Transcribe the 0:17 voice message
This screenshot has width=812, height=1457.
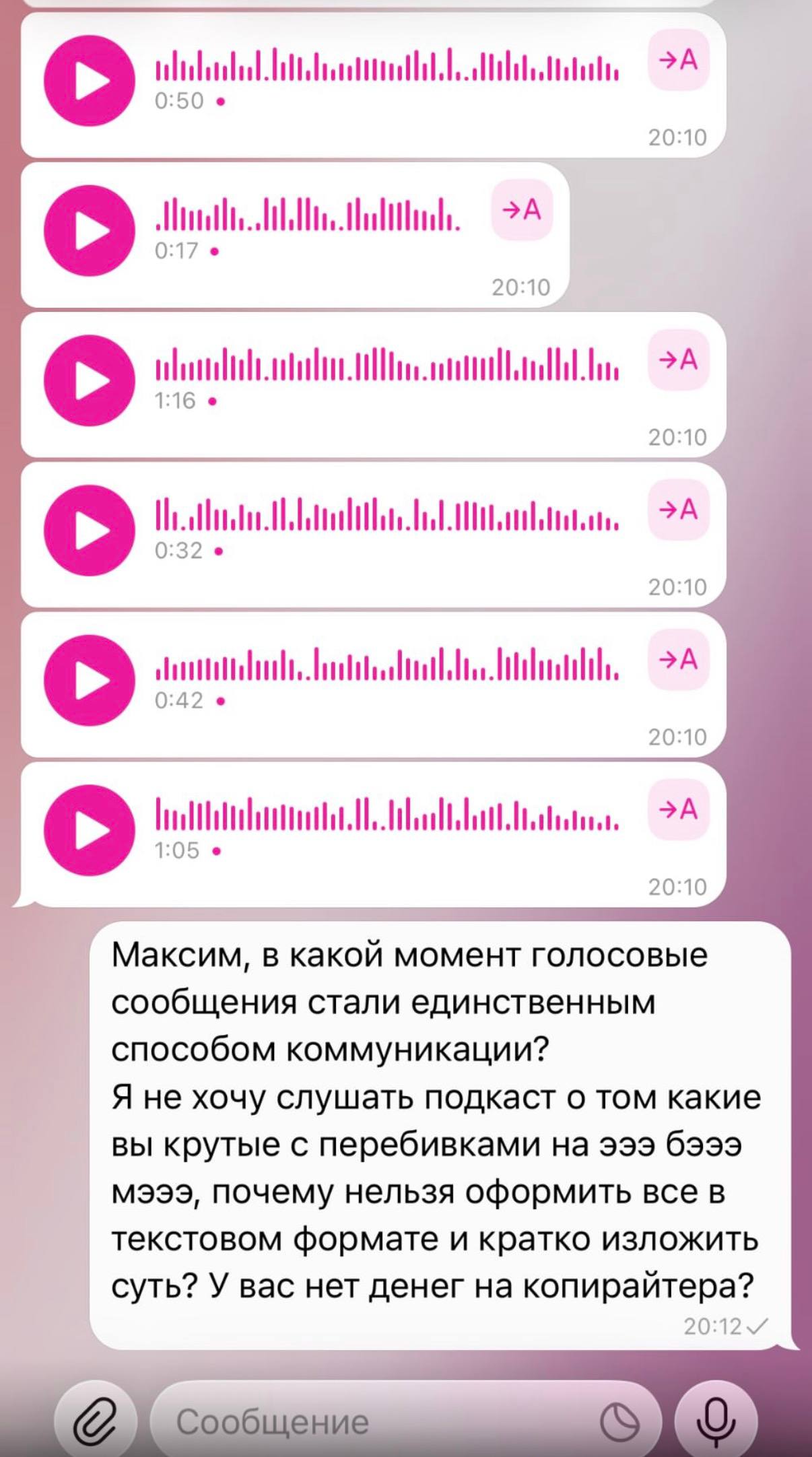point(522,210)
